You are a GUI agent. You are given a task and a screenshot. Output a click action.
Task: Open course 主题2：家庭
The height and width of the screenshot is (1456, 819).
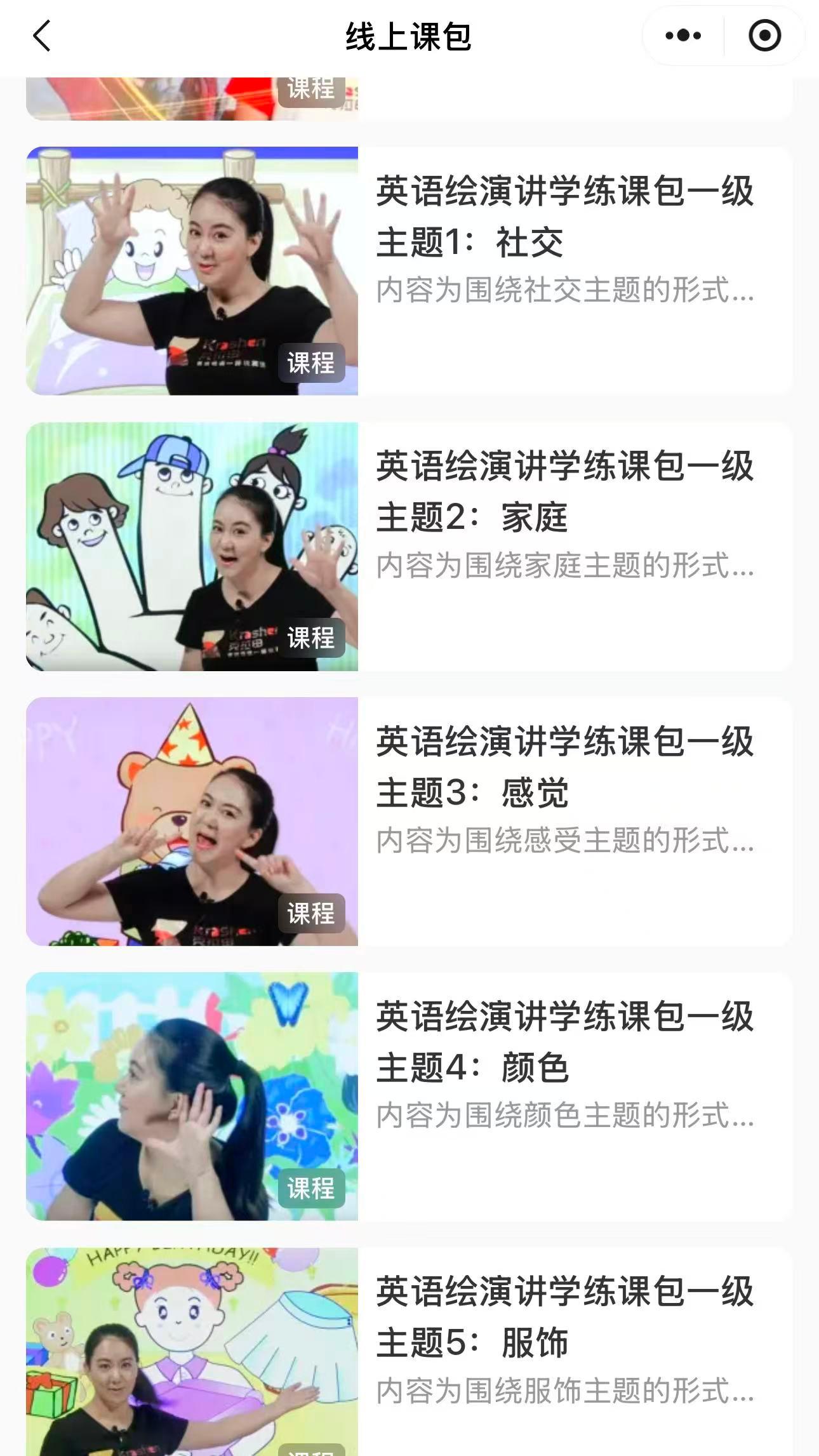(x=409, y=546)
